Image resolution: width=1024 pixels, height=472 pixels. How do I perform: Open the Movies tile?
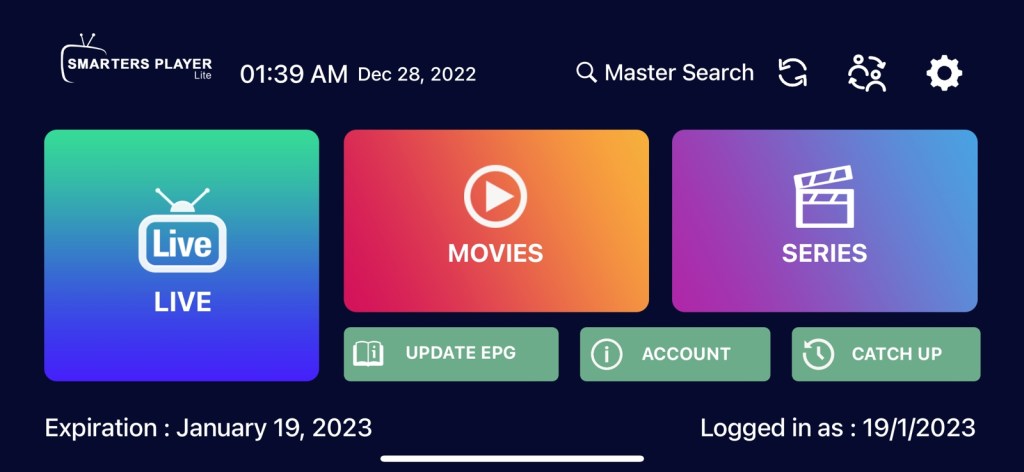point(496,221)
